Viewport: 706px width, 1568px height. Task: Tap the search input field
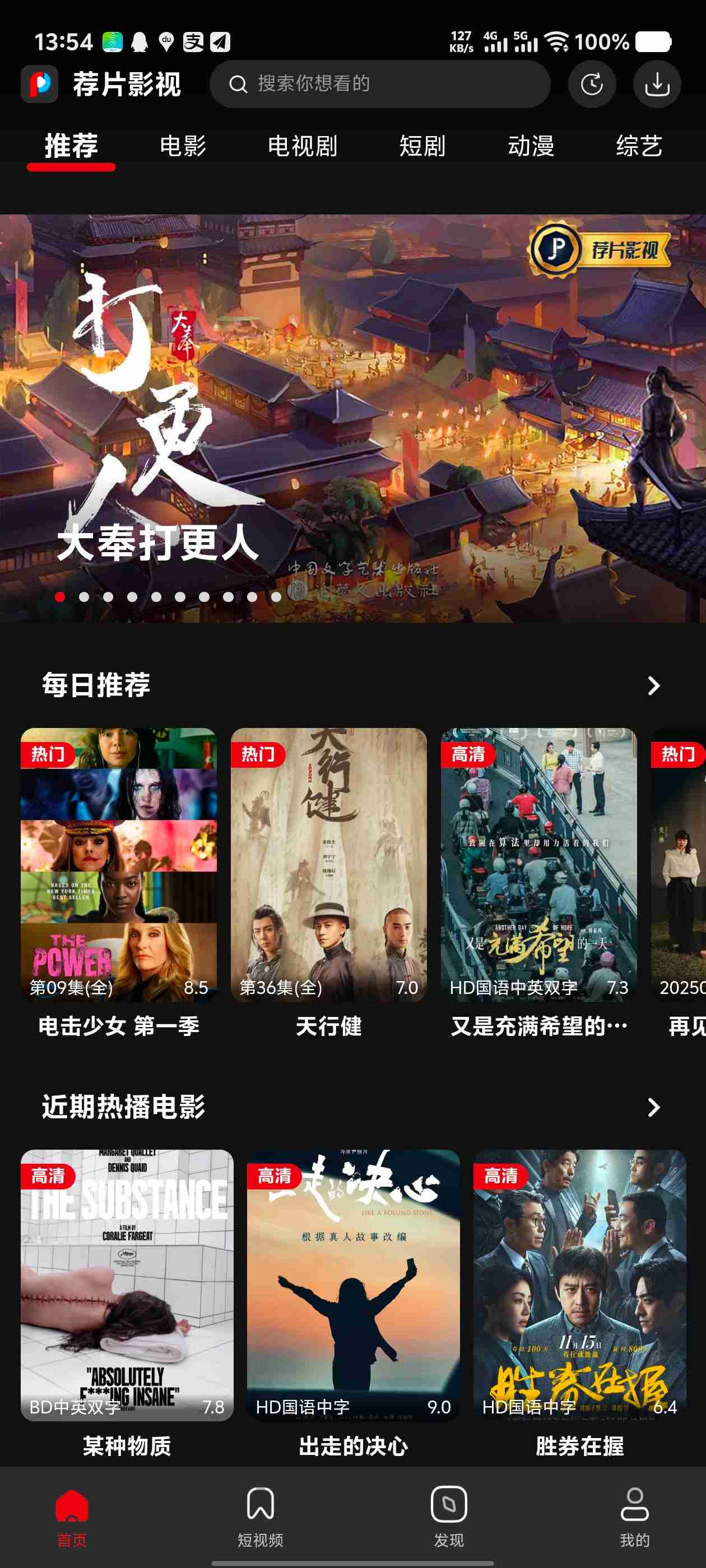coord(380,85)
